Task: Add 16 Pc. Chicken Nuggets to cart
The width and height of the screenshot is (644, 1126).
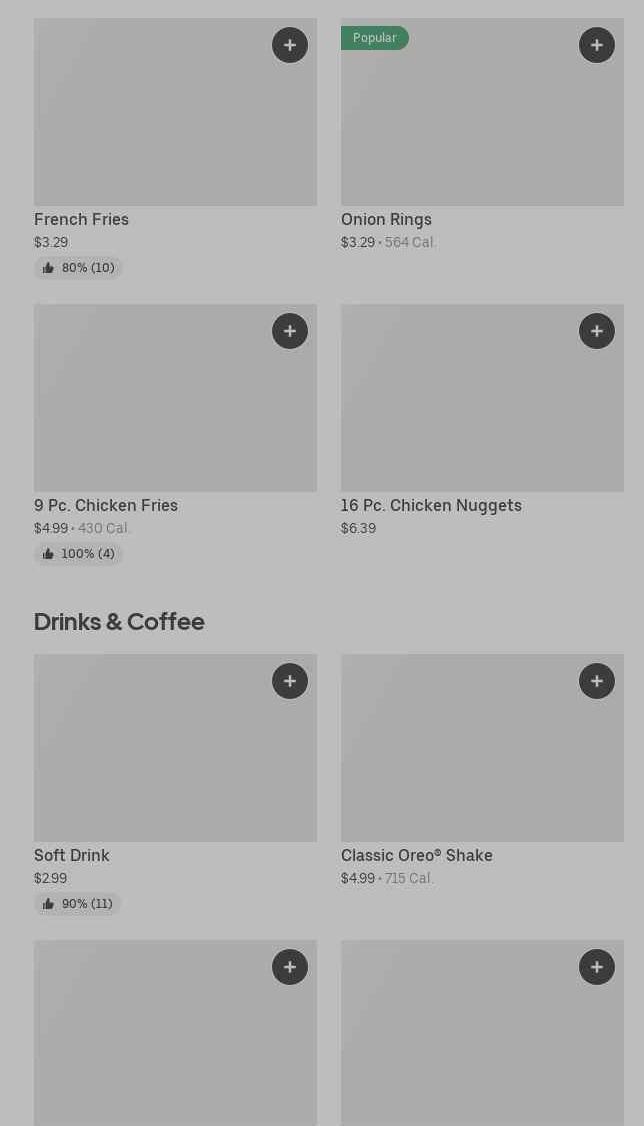Action: (597, 331)
